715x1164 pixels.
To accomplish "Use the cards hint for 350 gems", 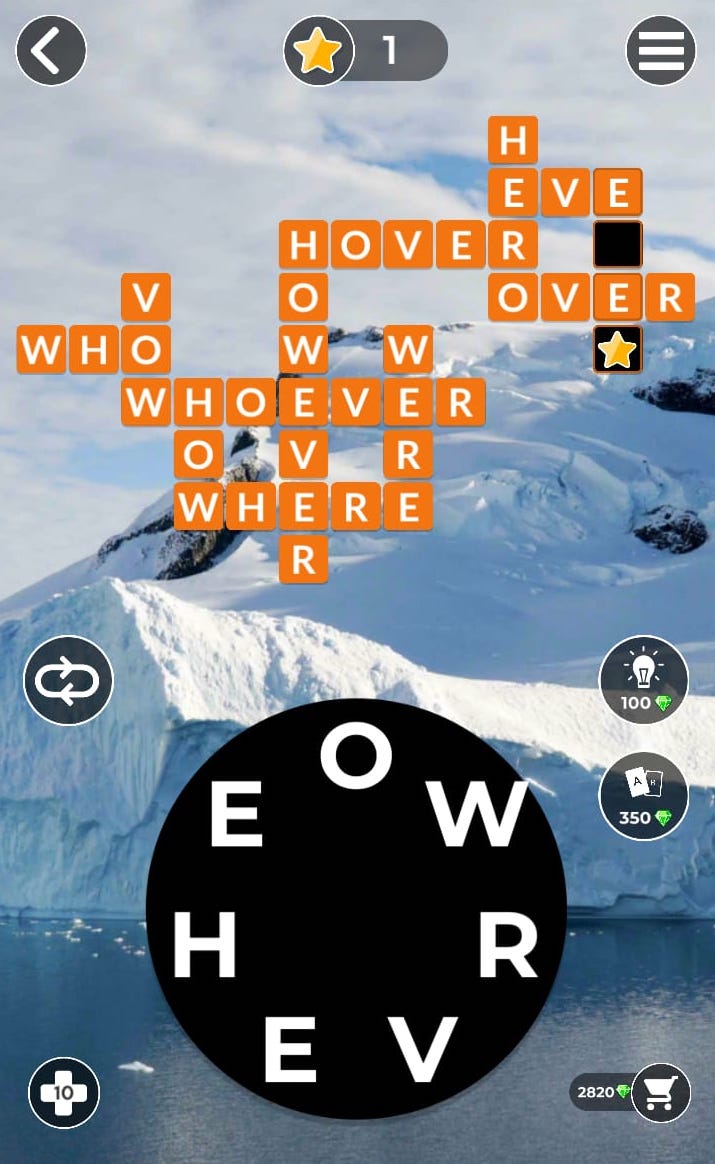I will 643,796.
